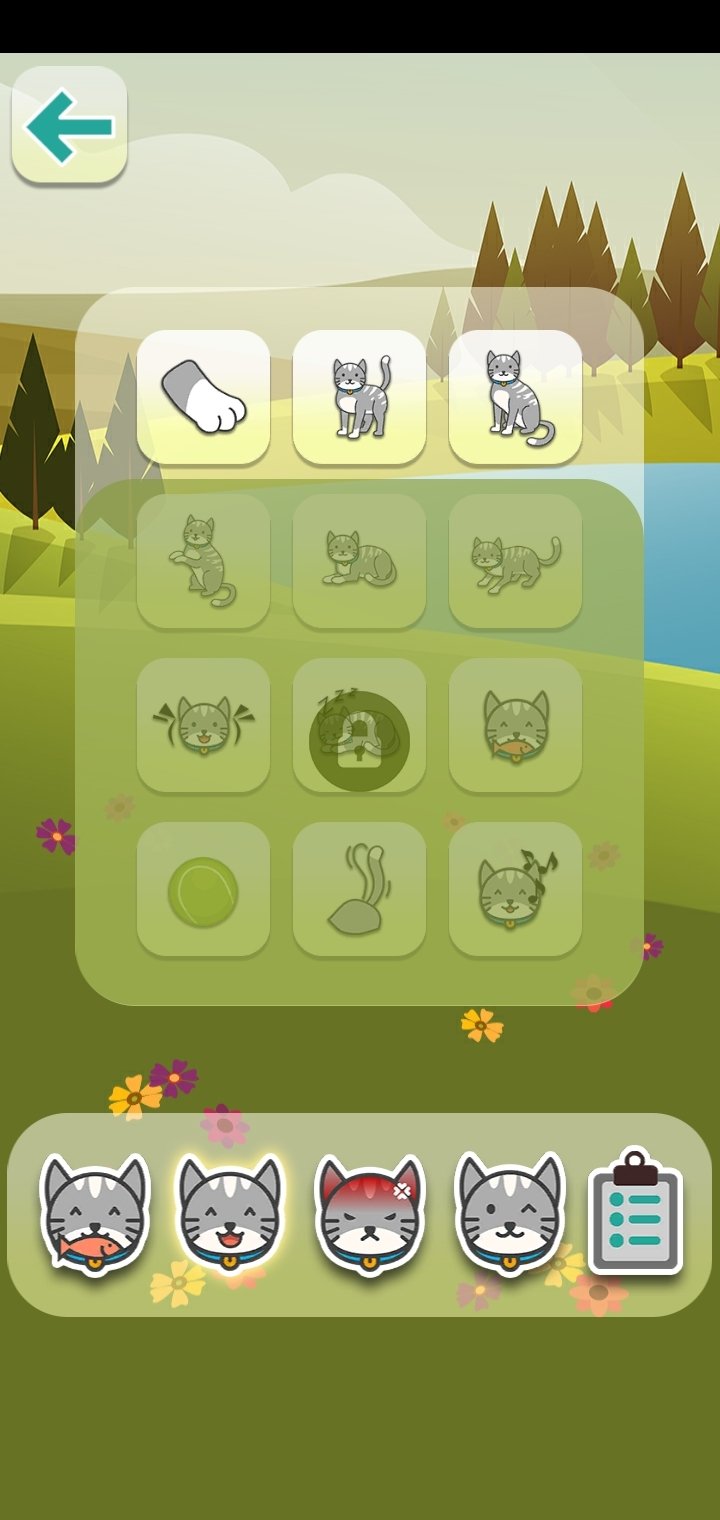The image size is (720, 1520).
Task: Go back with the teal arrow
Action: pos(69,125)
